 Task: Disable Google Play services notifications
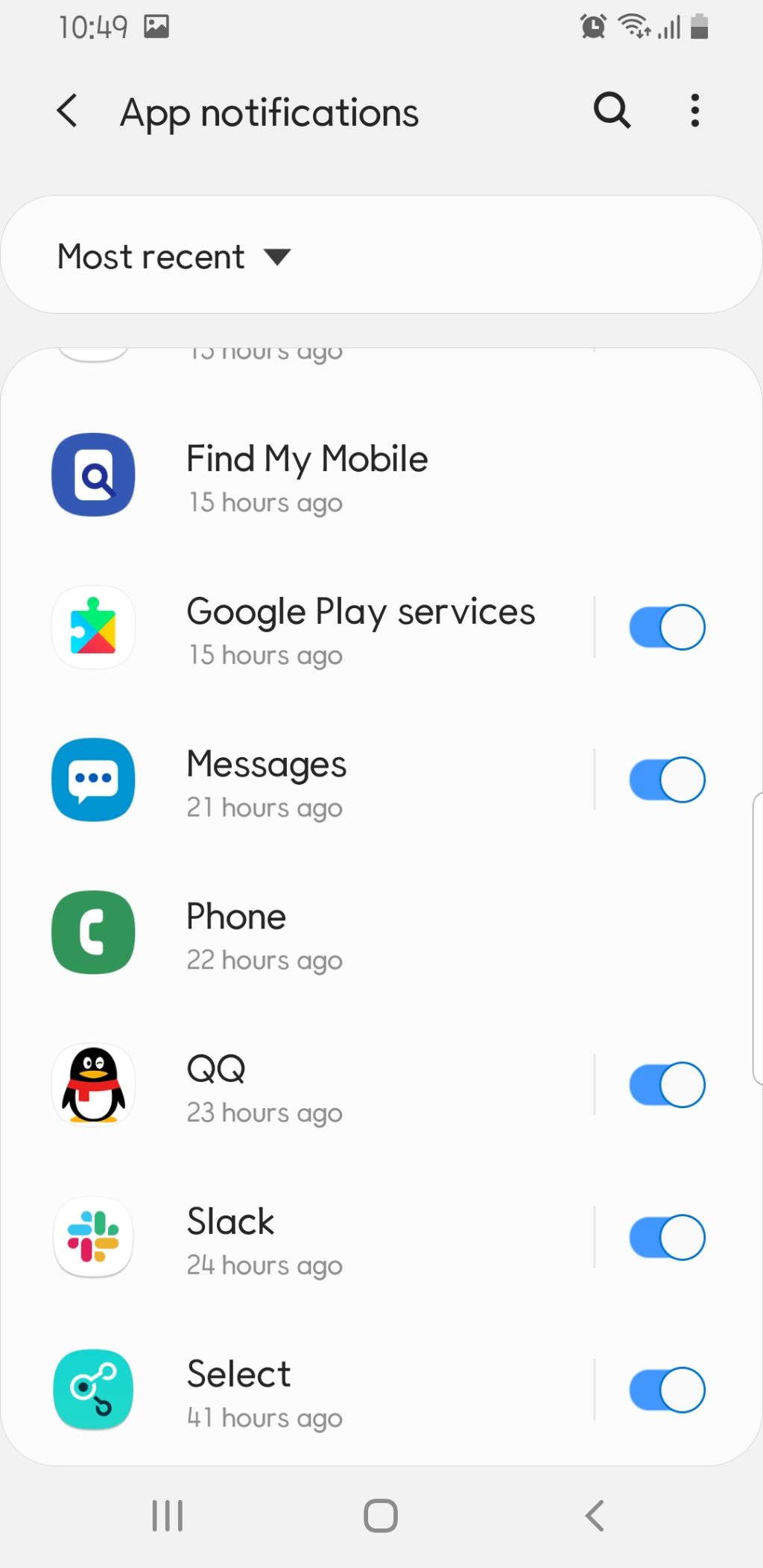tap(667, 627)
